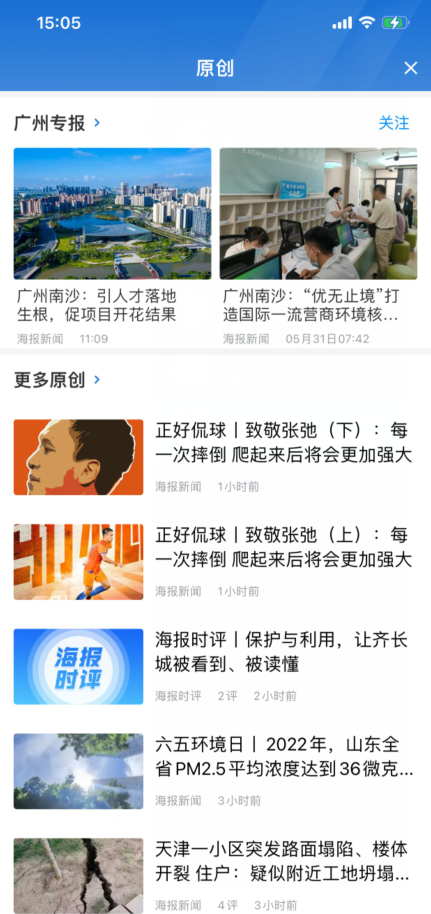This screenshot has width=431, height=914.
Task: Expand the 更多原创 section
Action: (57, 380)
